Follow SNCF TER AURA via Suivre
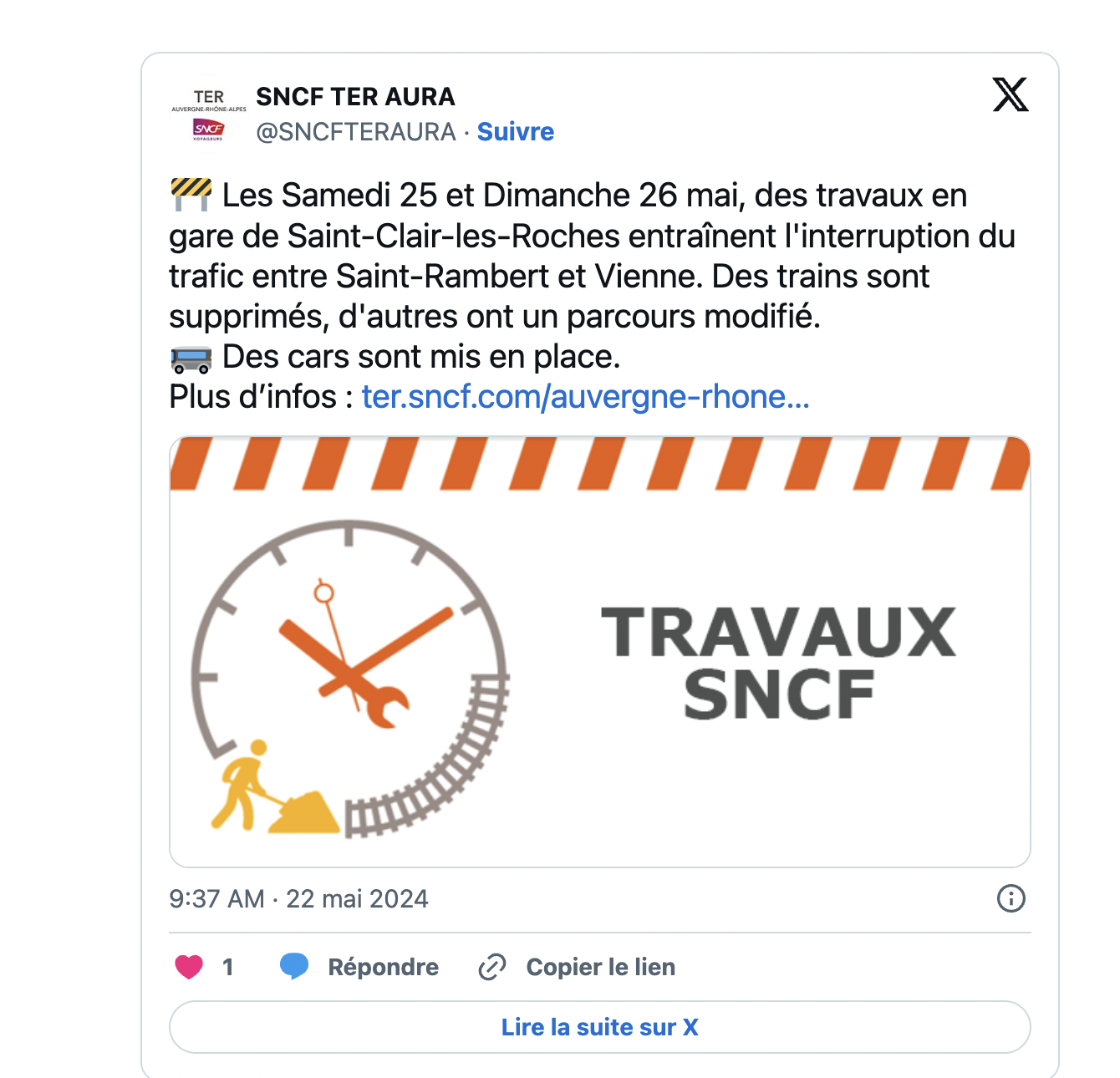This screenshot has width=1120, height=1078. (515, 132)
